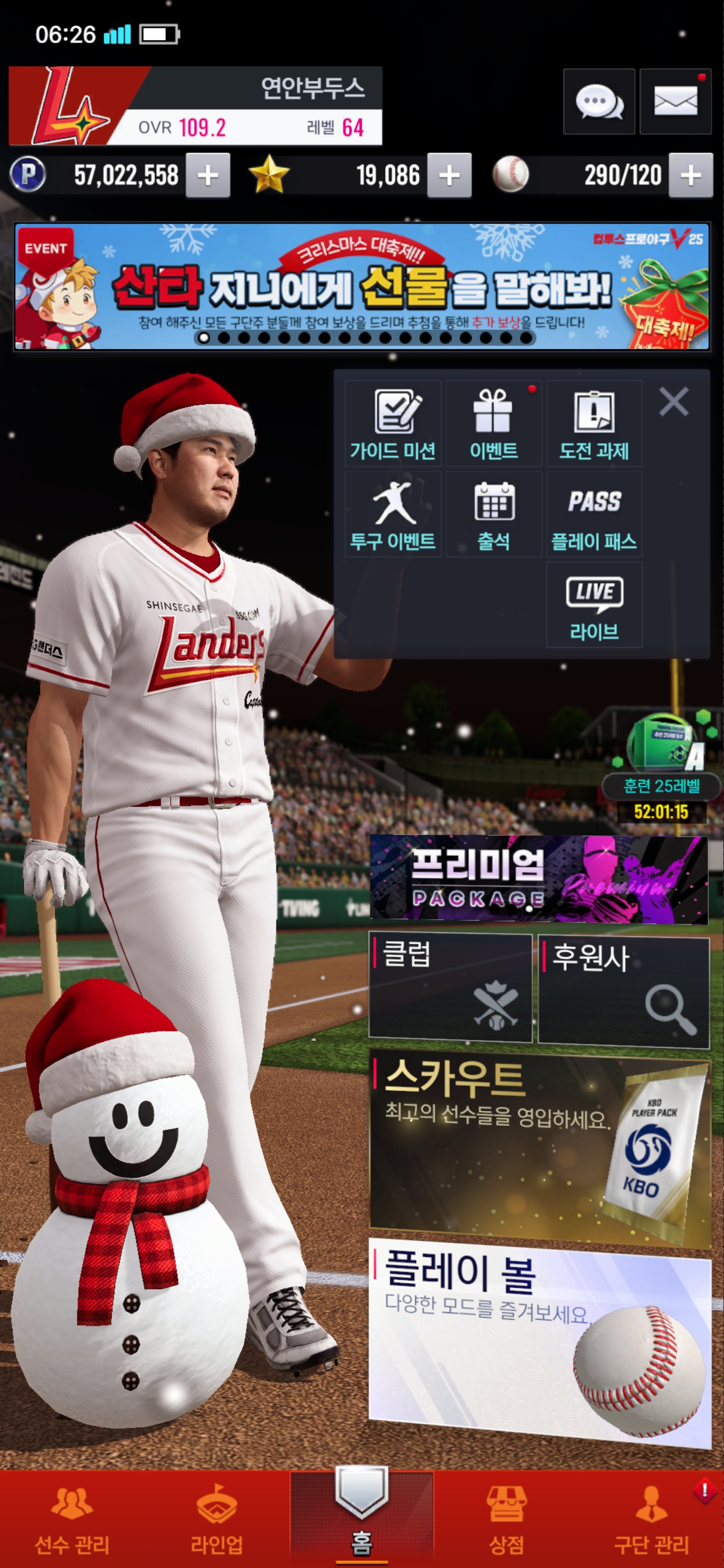Add more points with the plus button
This screenshot has height=1568, width=724.
208,175
